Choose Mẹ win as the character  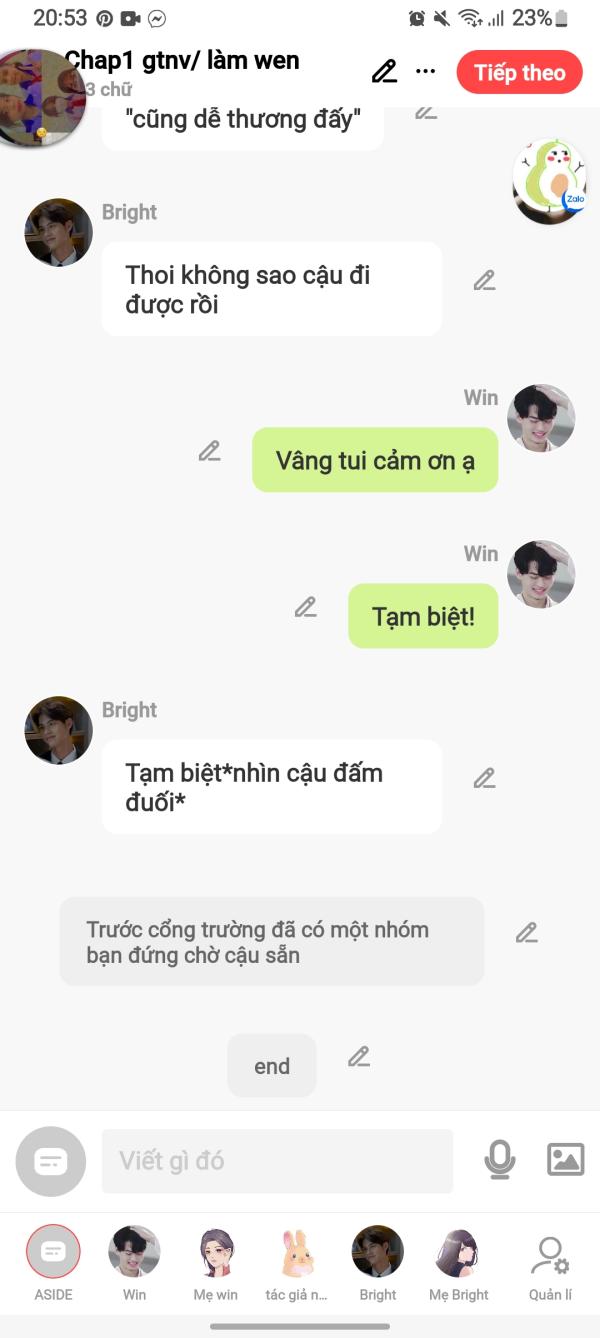pos(216,1260)
